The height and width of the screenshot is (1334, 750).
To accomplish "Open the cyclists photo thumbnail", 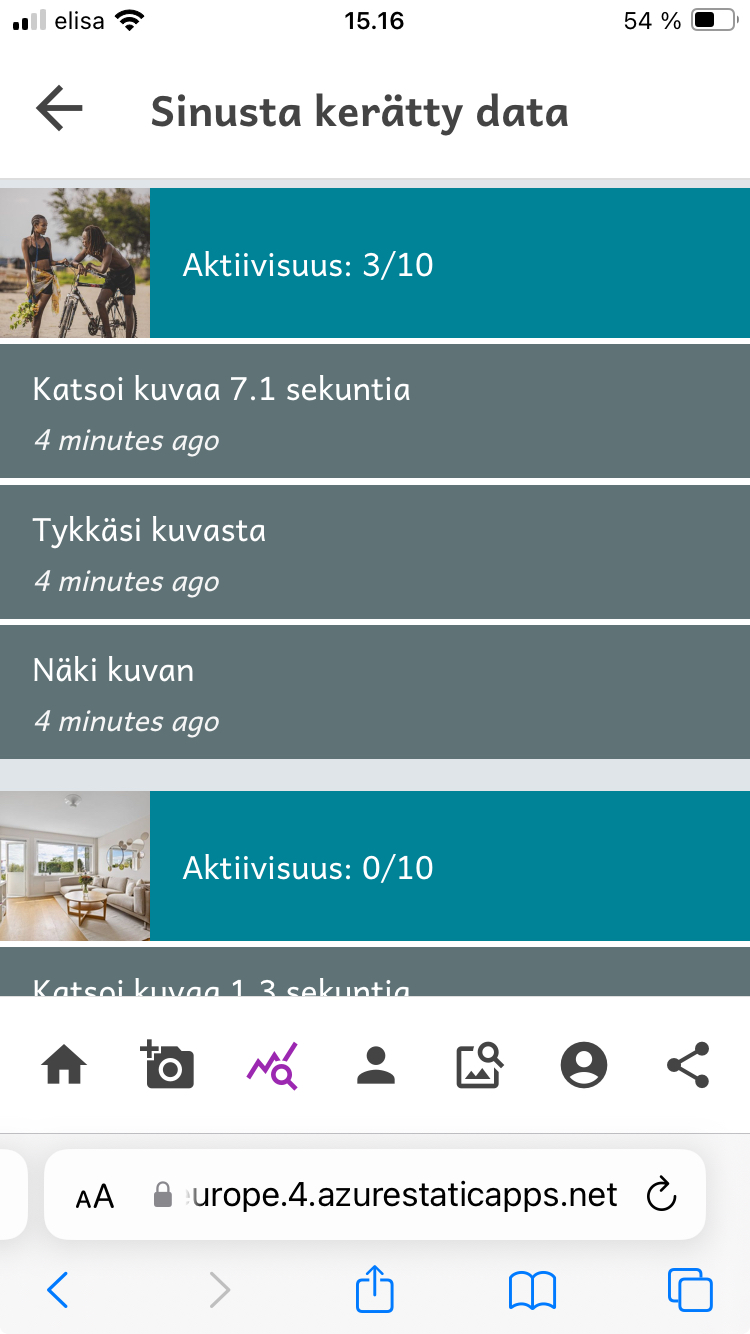I will click(75, 263).
